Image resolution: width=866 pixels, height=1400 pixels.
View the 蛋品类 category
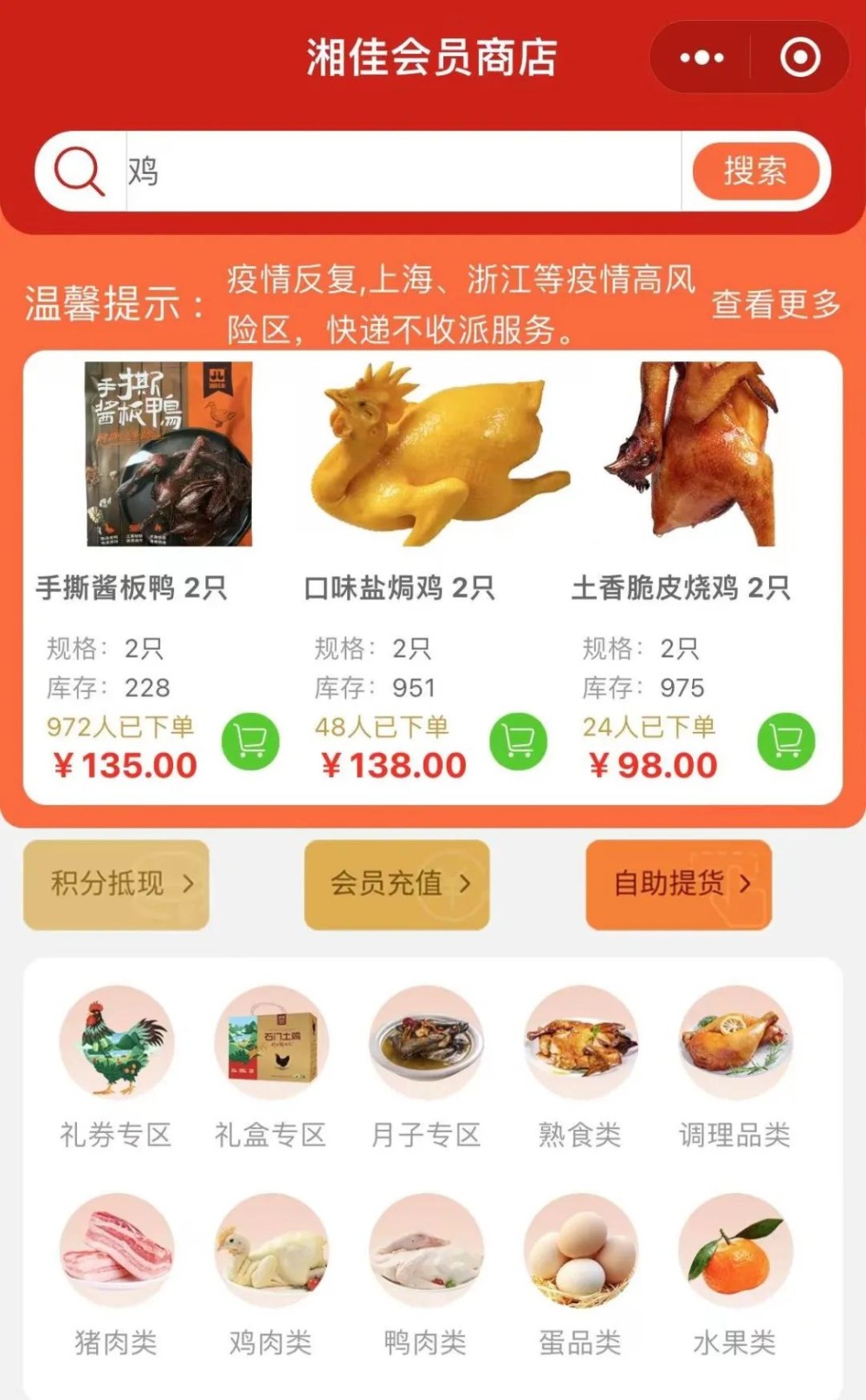[580, 1274]
